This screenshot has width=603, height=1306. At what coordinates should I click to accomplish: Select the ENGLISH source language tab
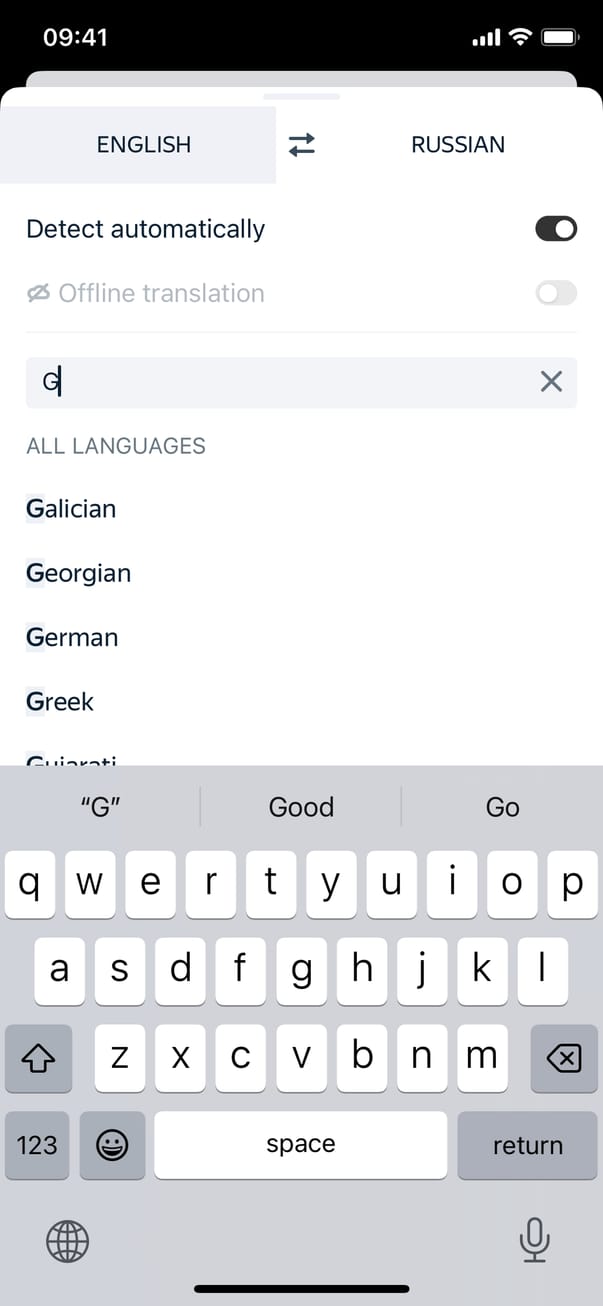pyautogui.click(x=143, y=145)
